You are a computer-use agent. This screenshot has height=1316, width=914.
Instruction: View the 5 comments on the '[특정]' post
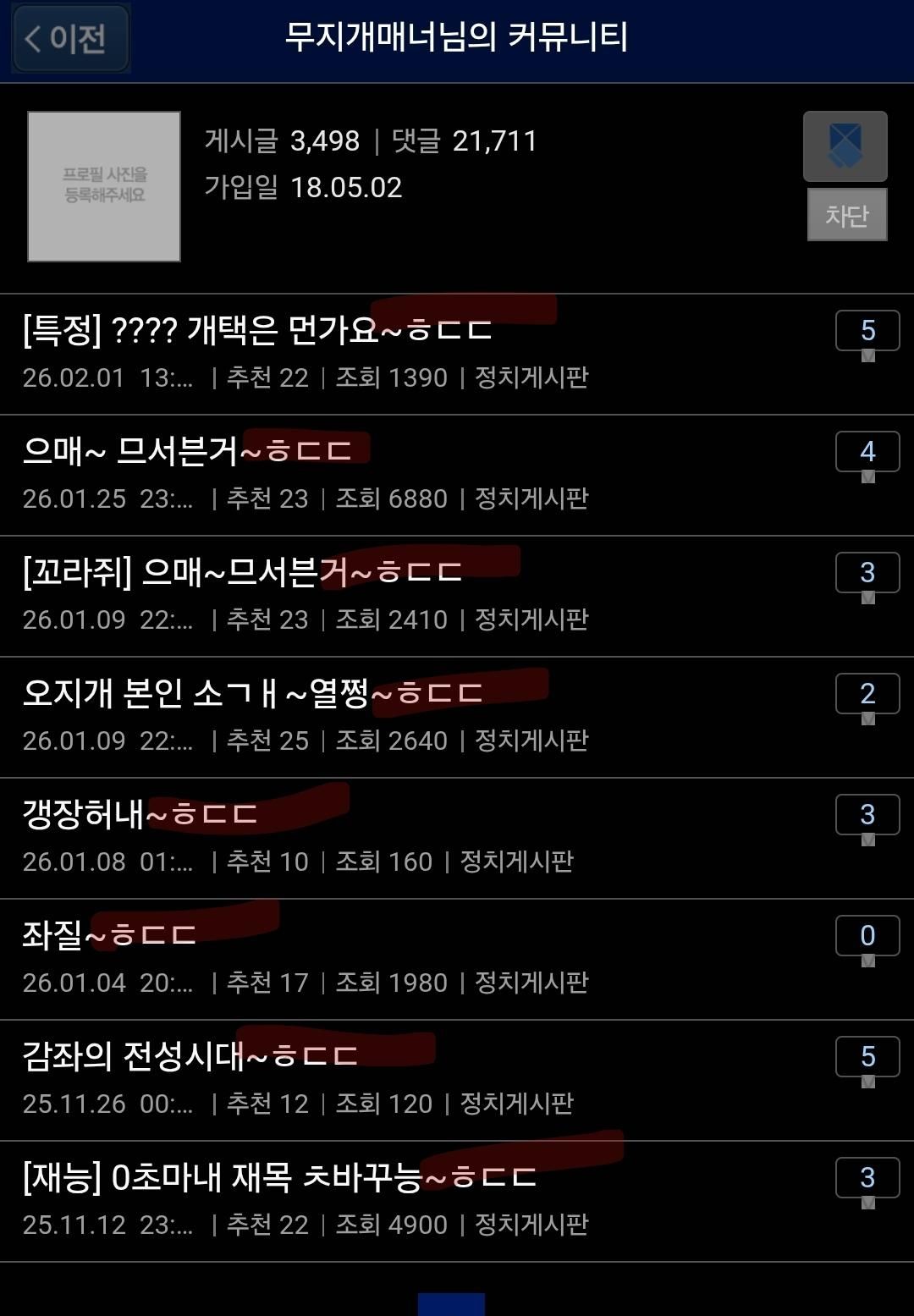(x=867, y=331)
